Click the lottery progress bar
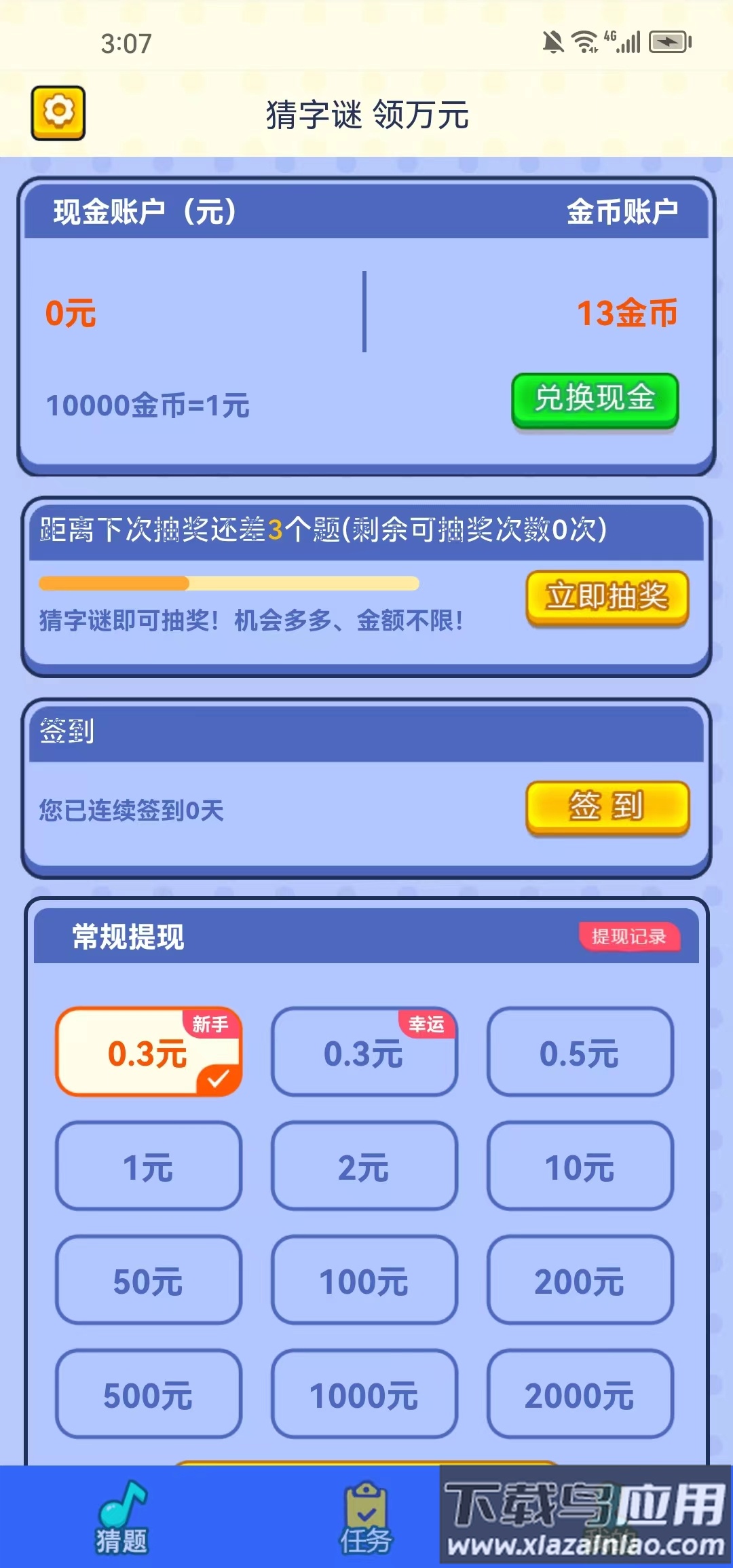This screenshot has height=1568, width=733. (x=227, y=582)
